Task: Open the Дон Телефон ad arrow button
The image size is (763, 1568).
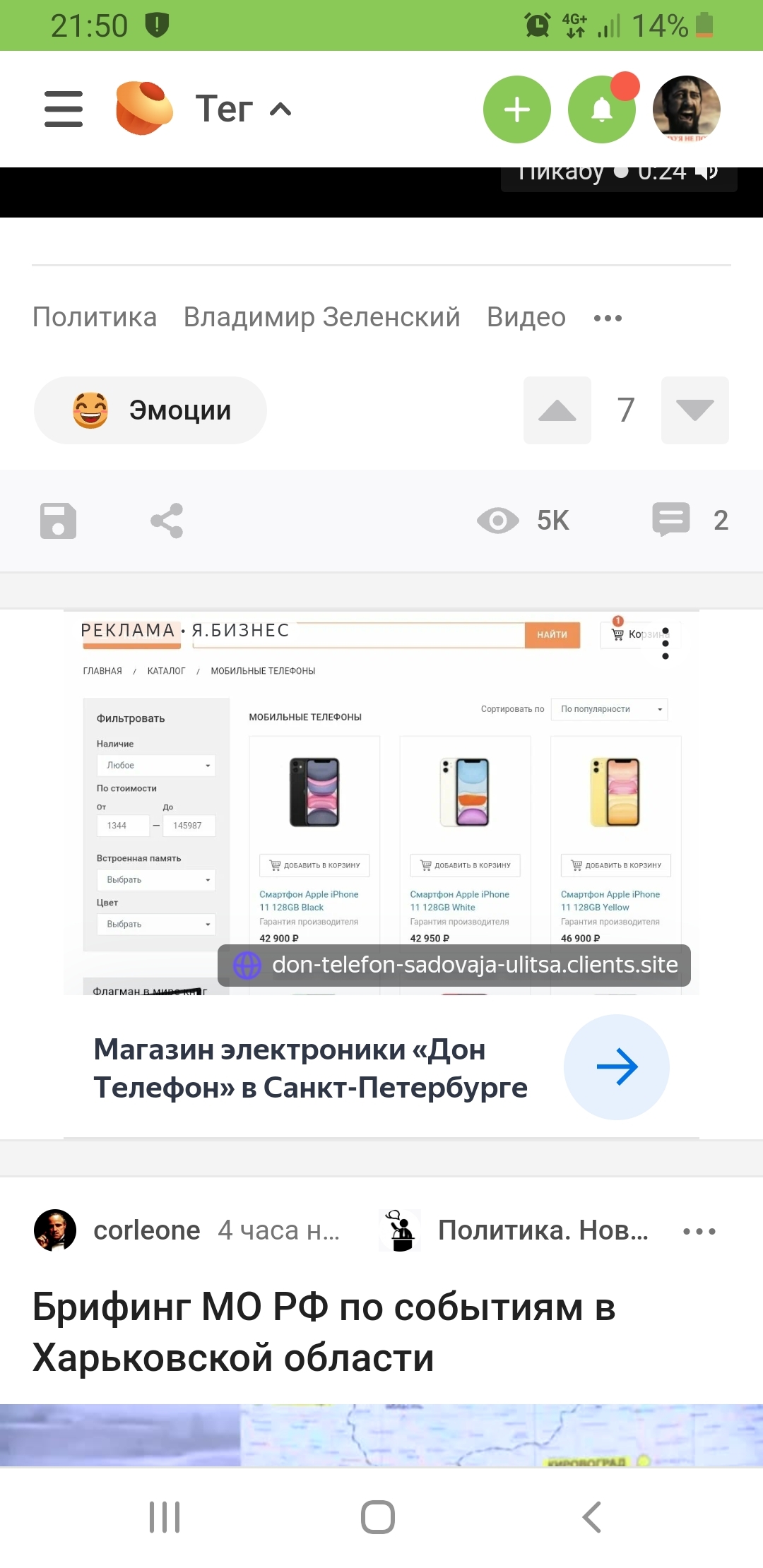Action: click(x=616, y=1067)
